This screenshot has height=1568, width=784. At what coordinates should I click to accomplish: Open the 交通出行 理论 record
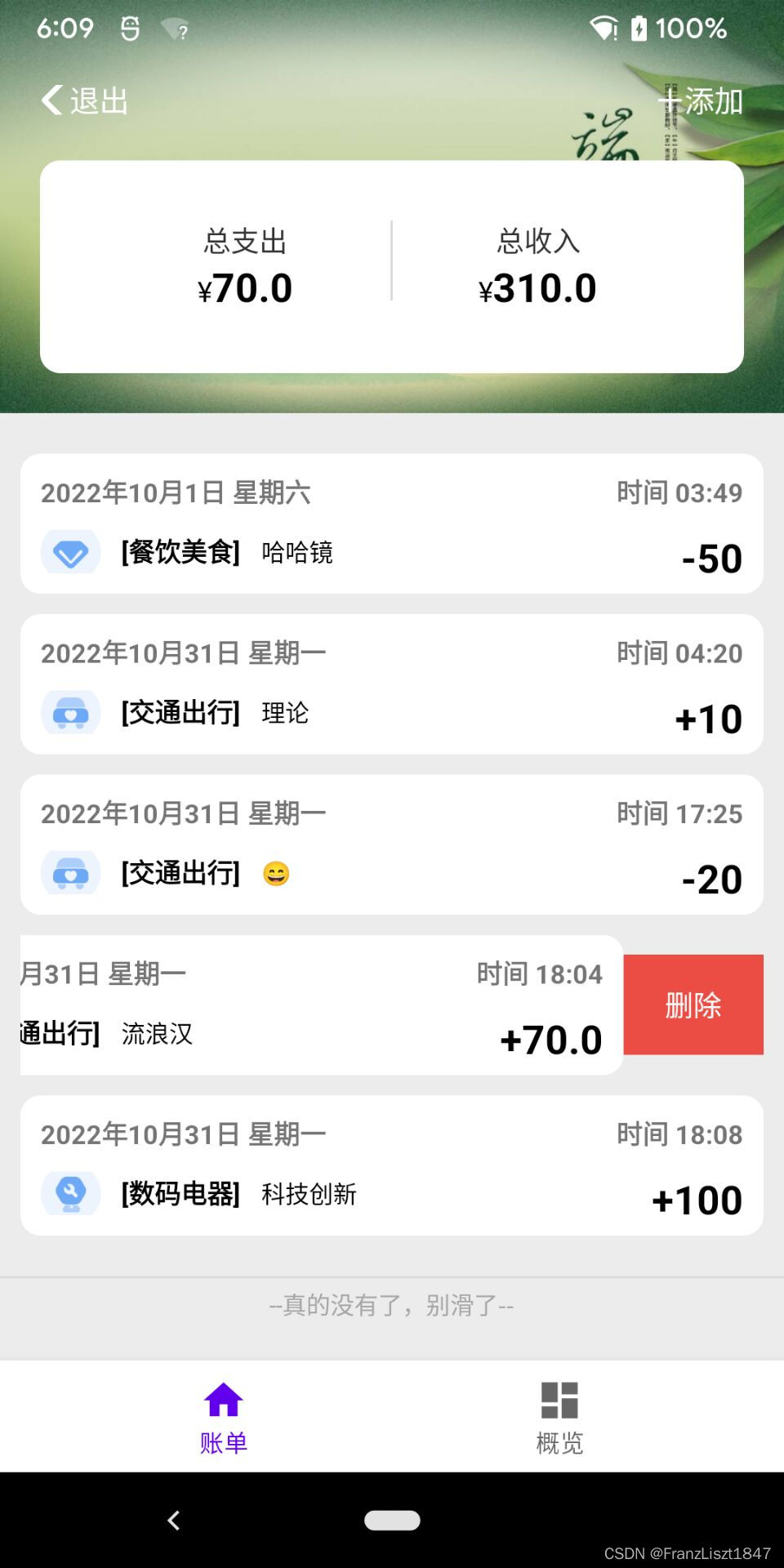(392, 684)
